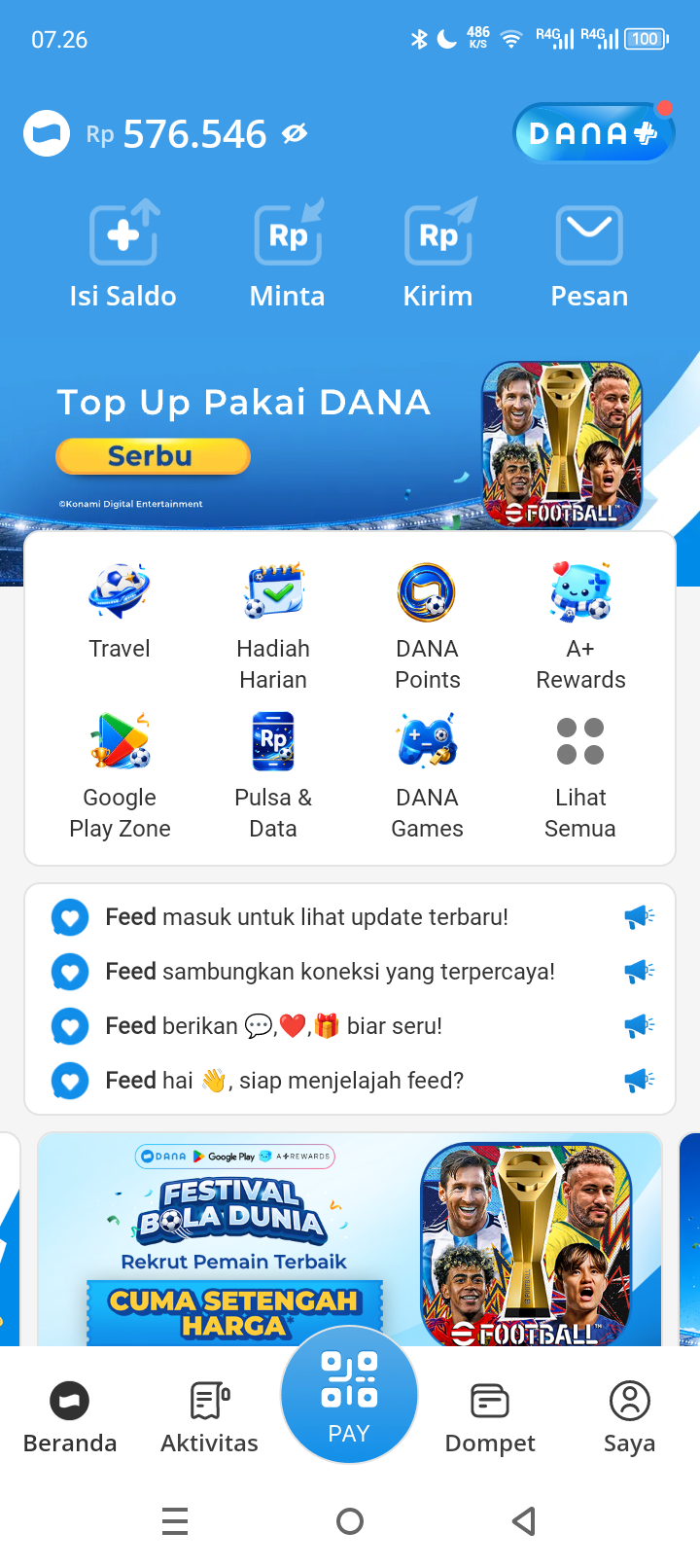Viewport: 700px width, 1568px height.
Task: Switch to the Dompet tab
Action: [490, 1418]
